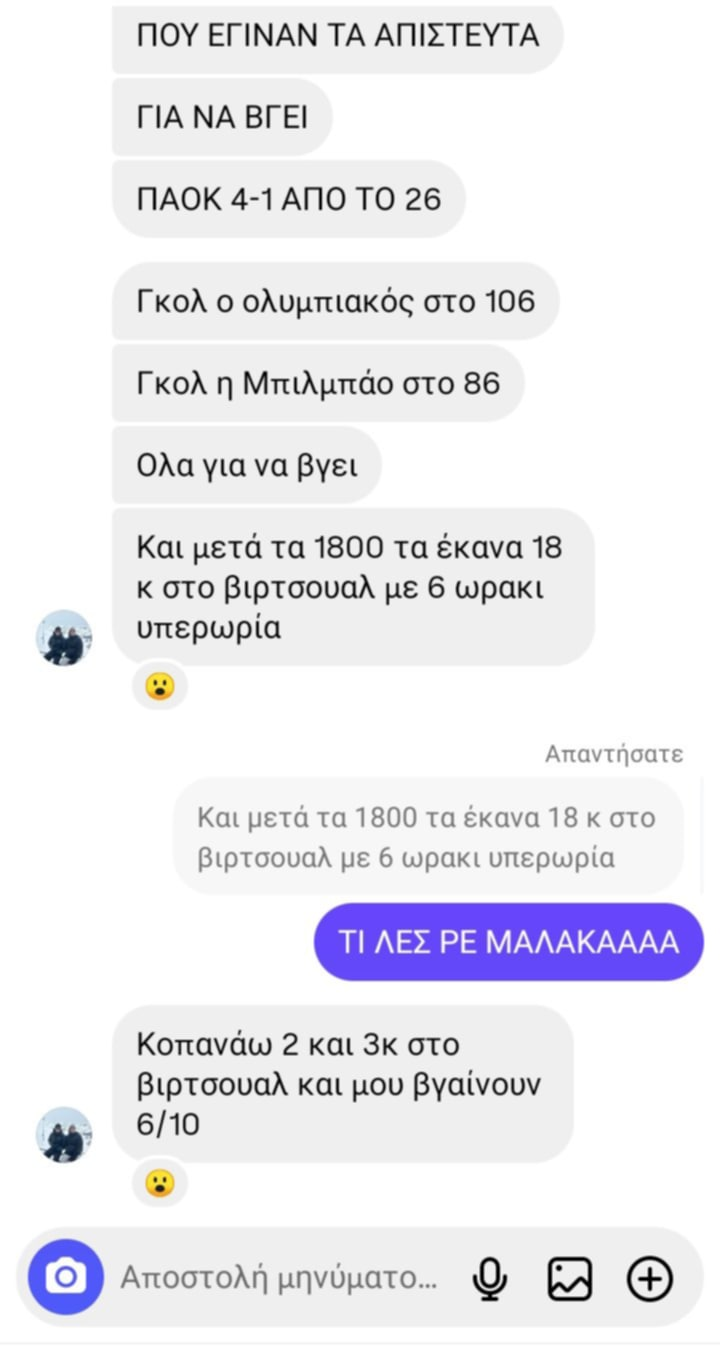Open the plus attachments menu

[x=649, y=1277]
